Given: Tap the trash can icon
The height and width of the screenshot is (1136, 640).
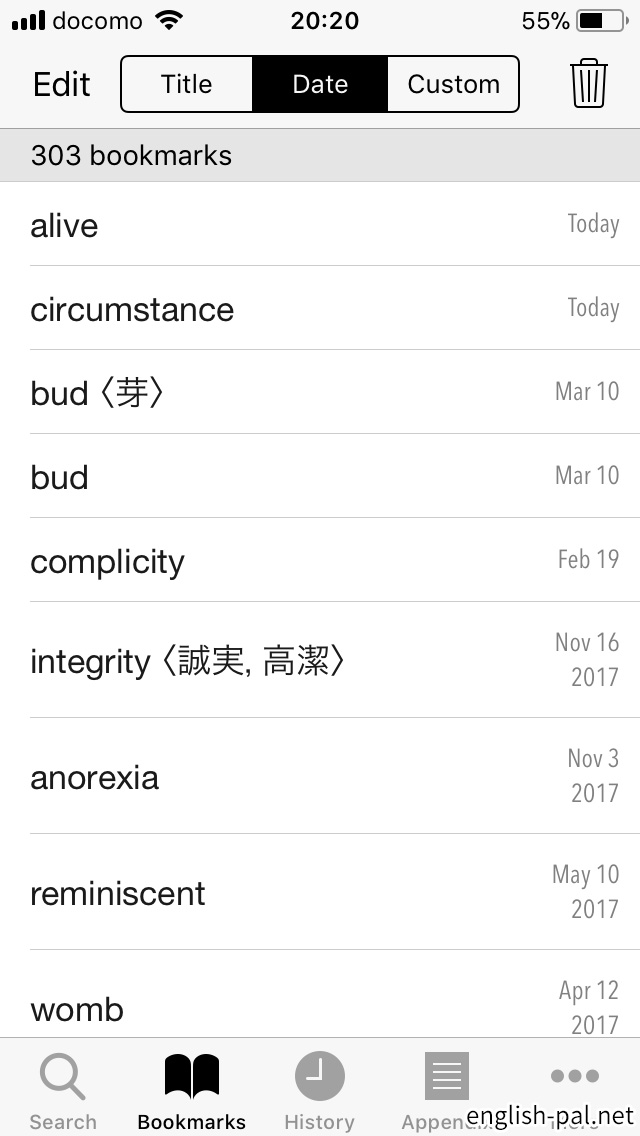Looking at the screenshot, I should (589, 84).
